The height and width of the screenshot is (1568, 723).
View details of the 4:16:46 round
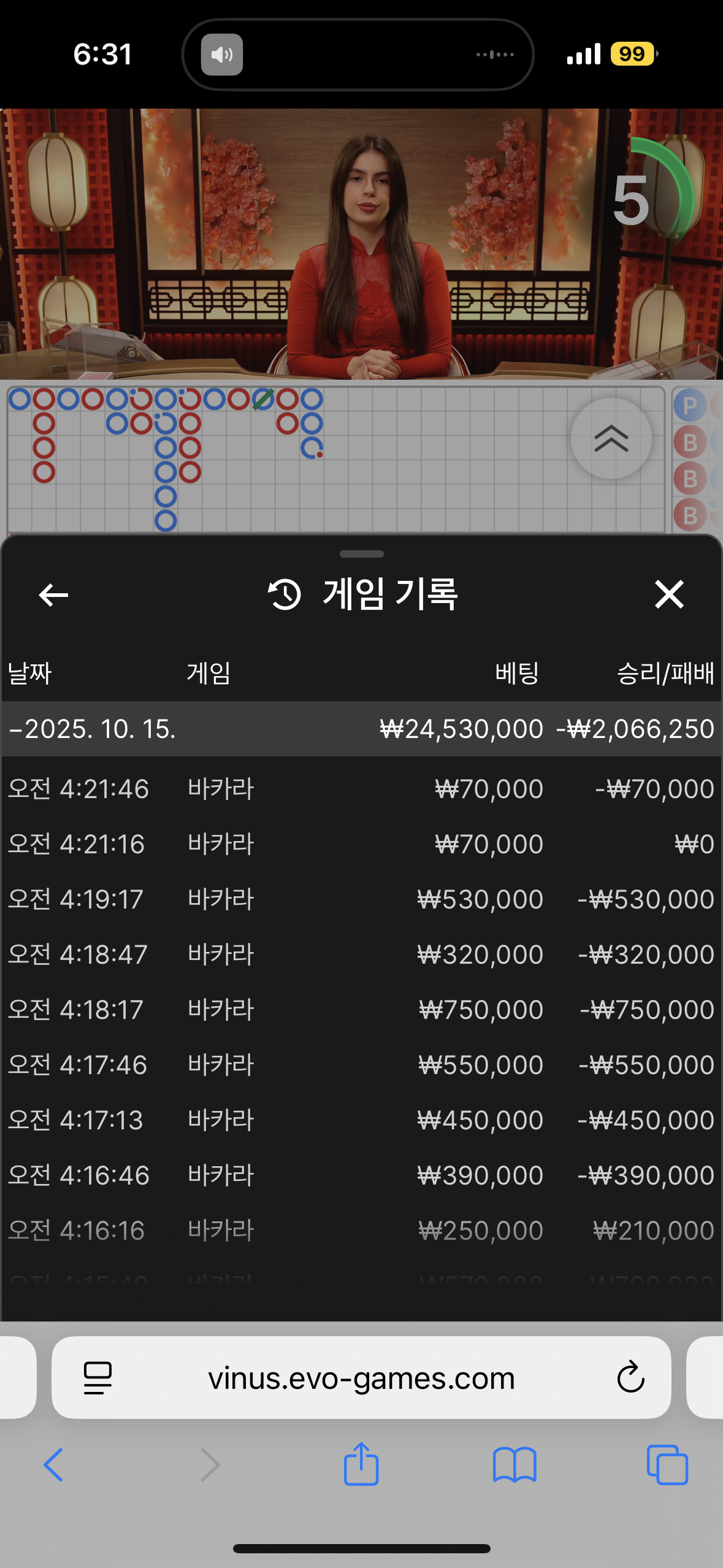[x=361, y=1175]
